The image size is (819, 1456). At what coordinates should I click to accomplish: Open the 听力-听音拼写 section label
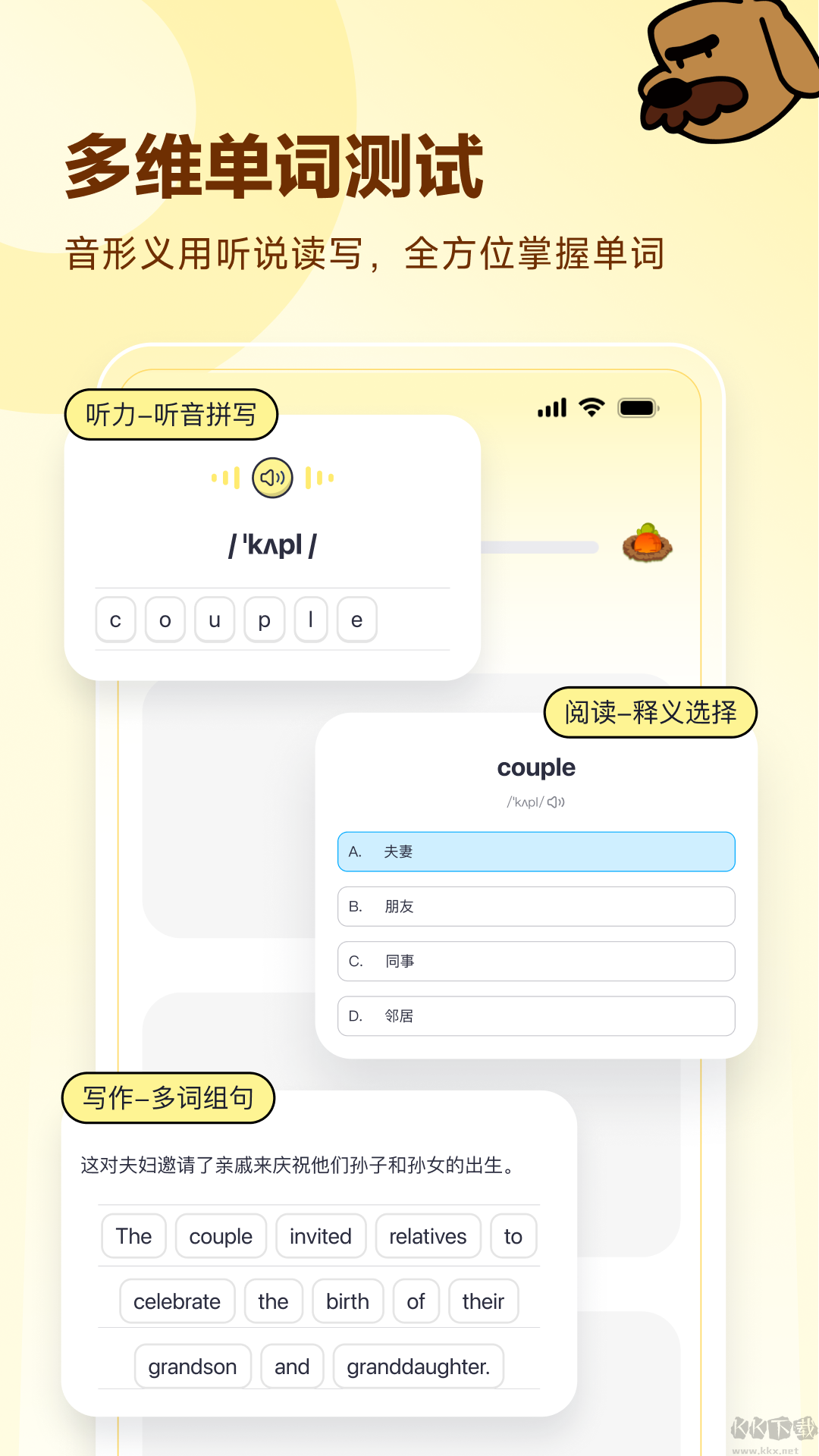(x=171, y=415)
